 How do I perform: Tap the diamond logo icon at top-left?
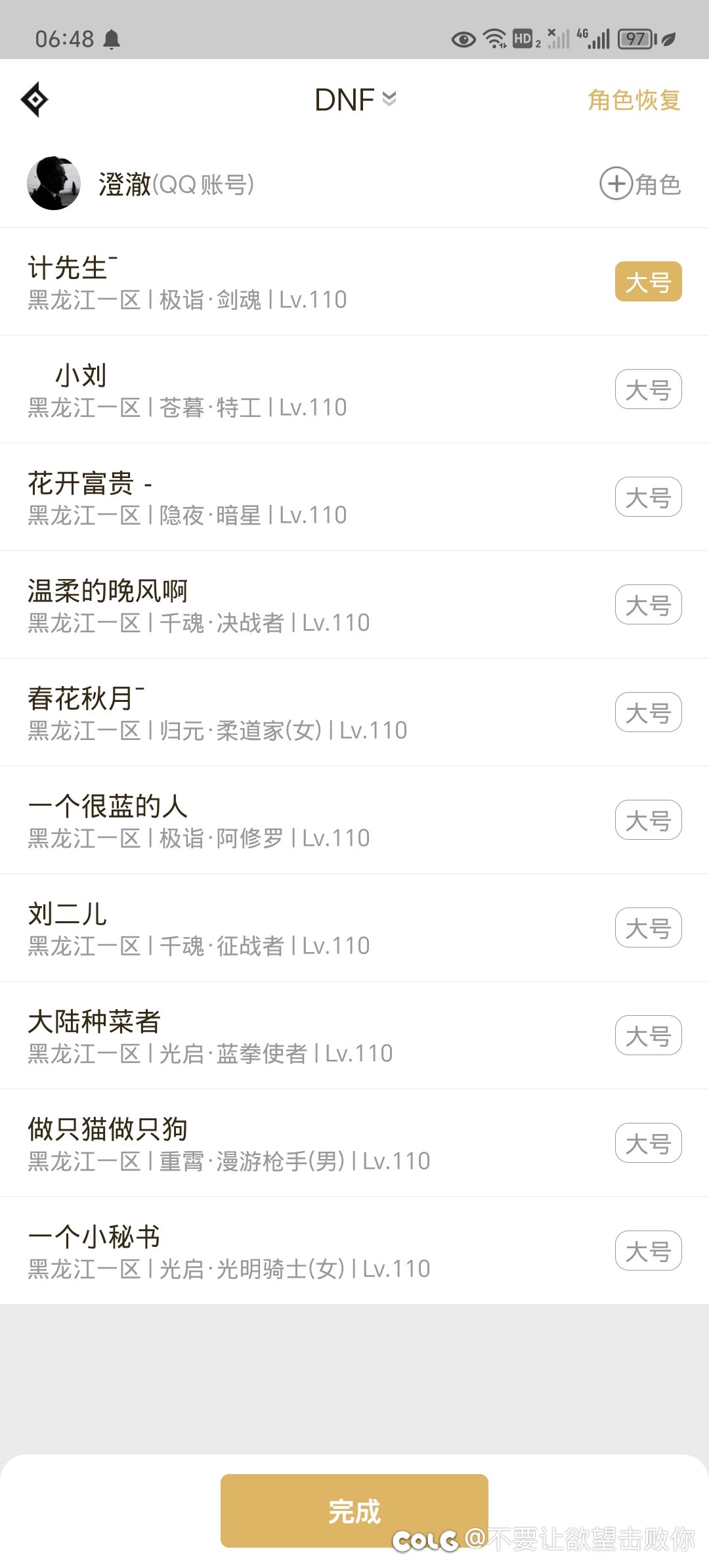point(35,100)
